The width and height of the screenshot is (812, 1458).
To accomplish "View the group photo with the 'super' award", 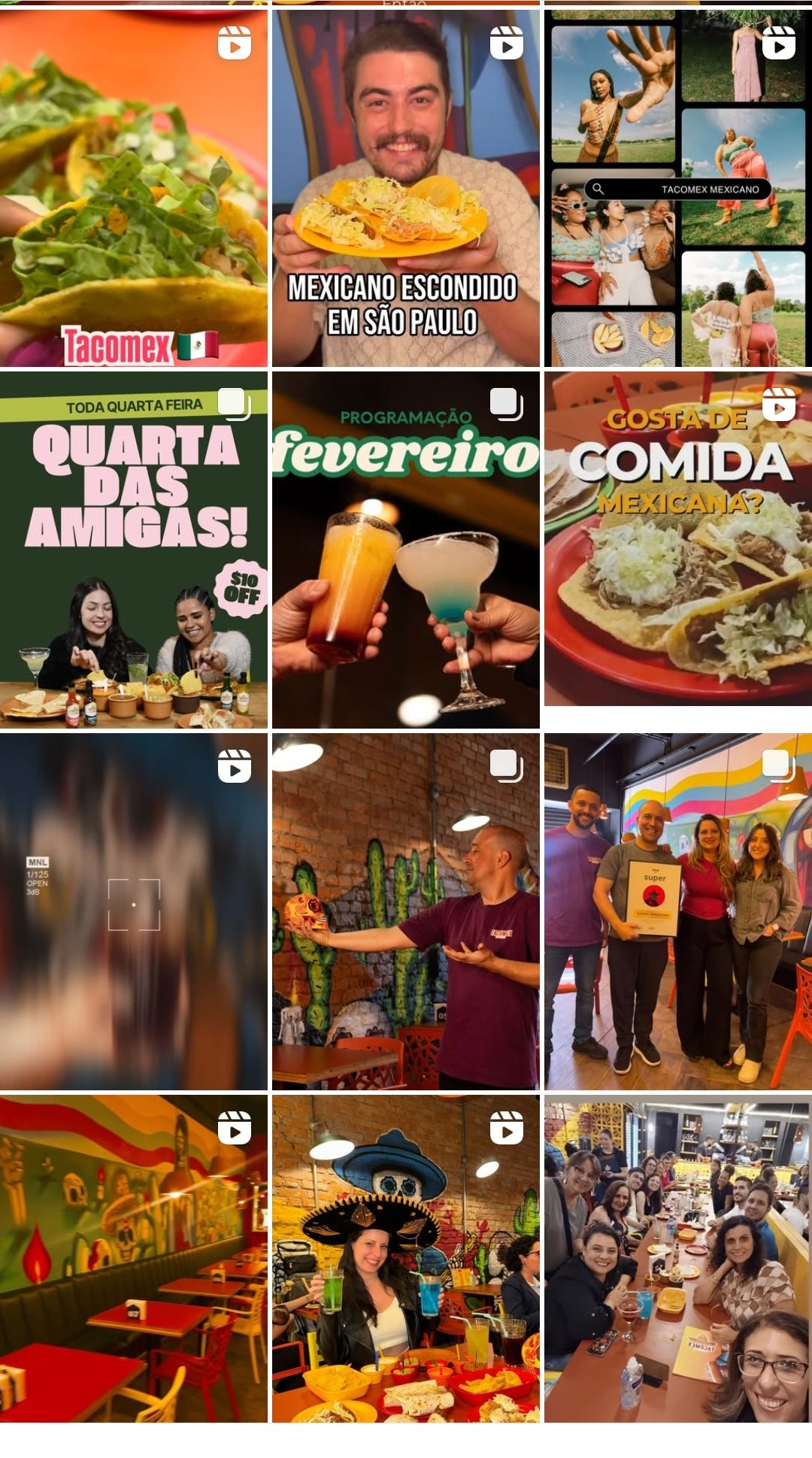I will pyautogui.click(x=677, y=911).
